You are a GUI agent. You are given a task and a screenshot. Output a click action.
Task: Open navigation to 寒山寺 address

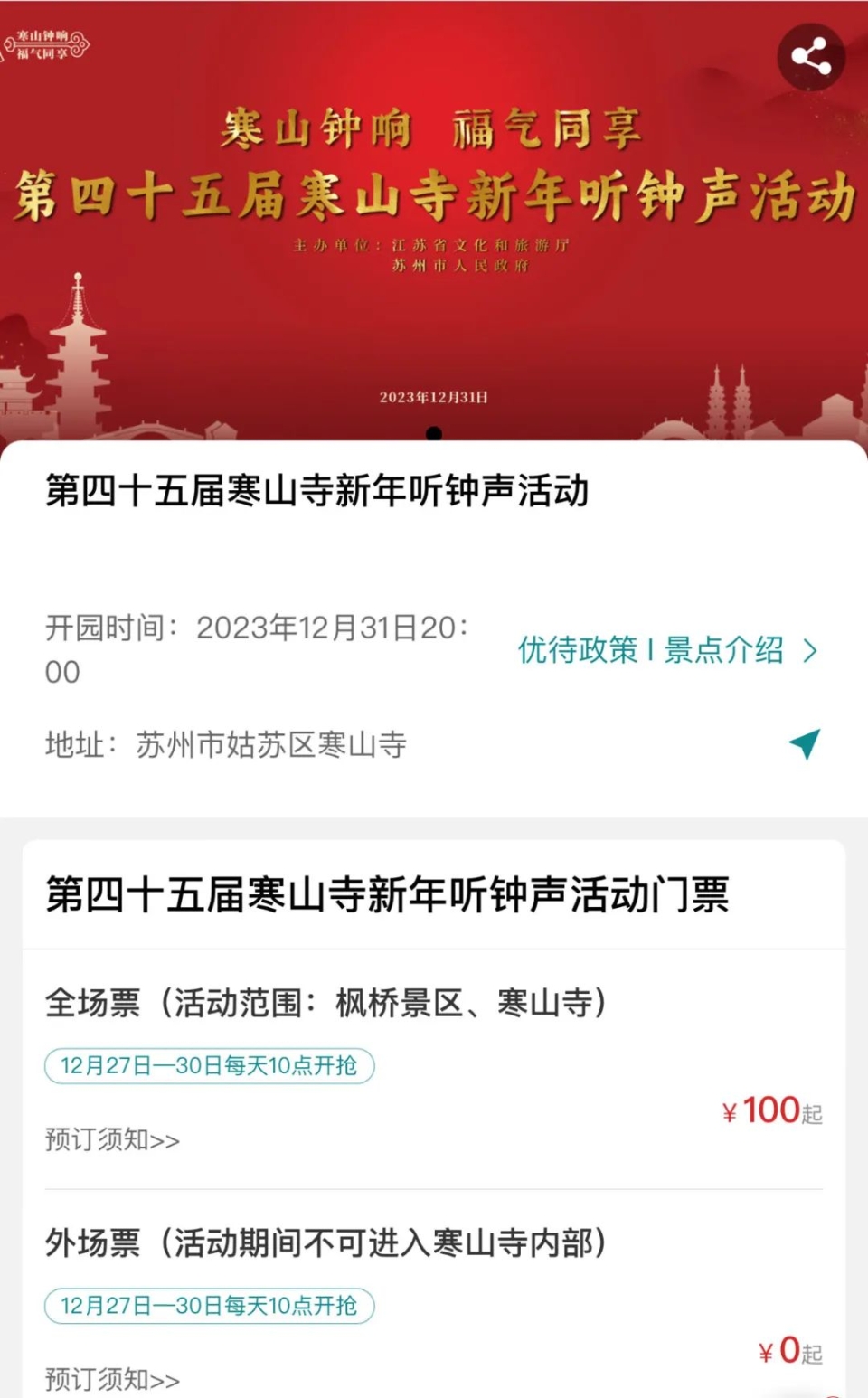[804, 743]
